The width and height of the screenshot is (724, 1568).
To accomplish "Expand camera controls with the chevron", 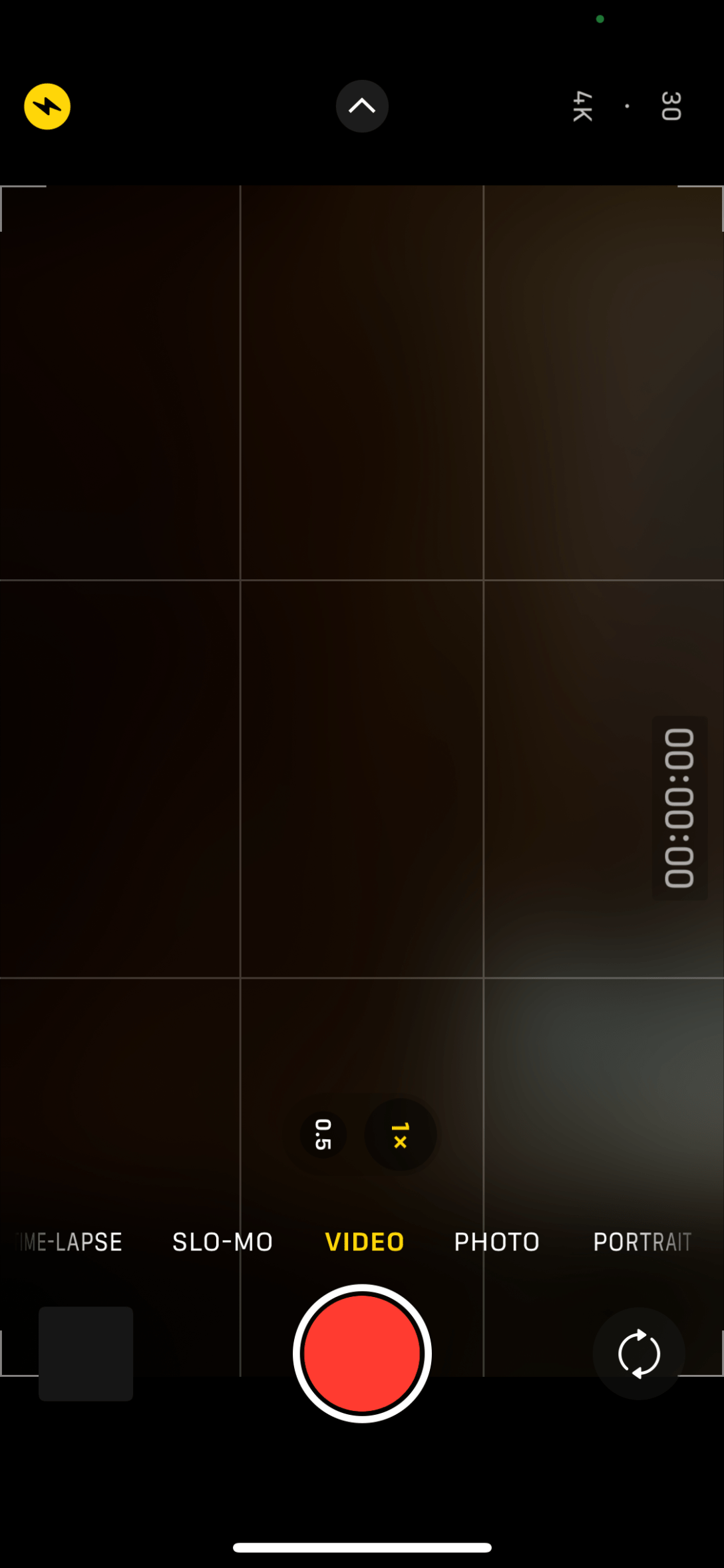I will click(362, 107).
